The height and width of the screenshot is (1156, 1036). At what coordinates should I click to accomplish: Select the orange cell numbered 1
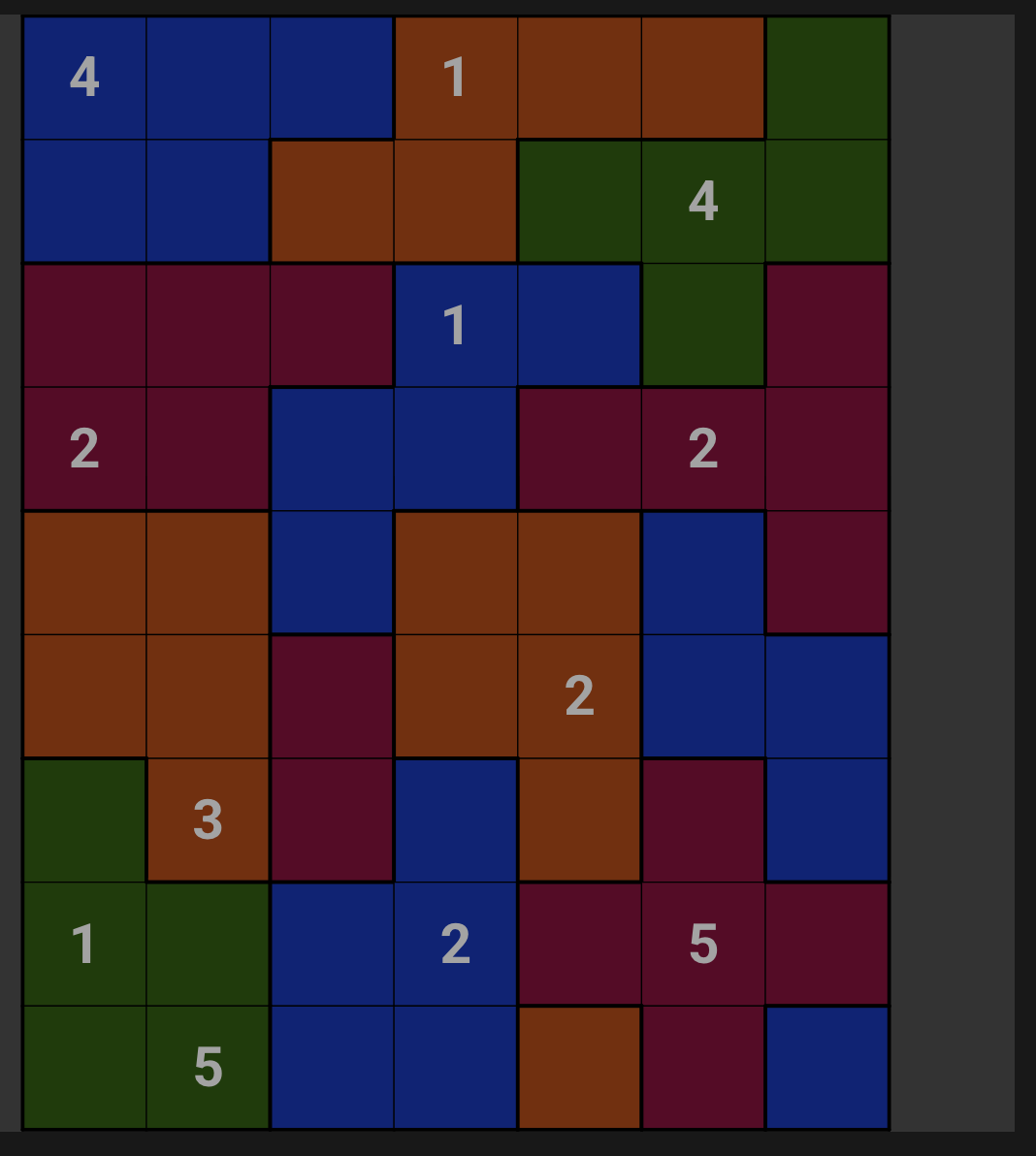pos(455,78)
